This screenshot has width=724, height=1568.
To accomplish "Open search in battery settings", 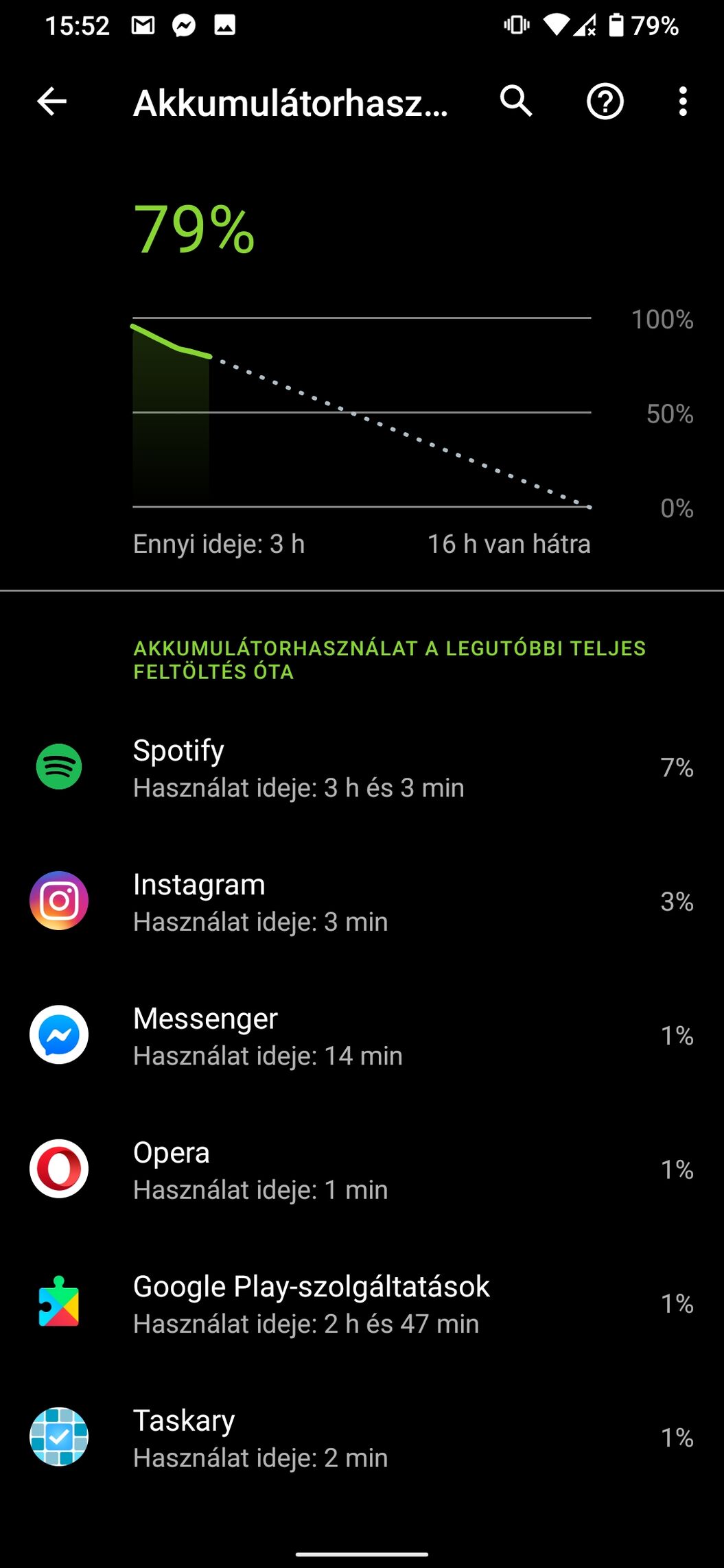I will pos(516,102).
